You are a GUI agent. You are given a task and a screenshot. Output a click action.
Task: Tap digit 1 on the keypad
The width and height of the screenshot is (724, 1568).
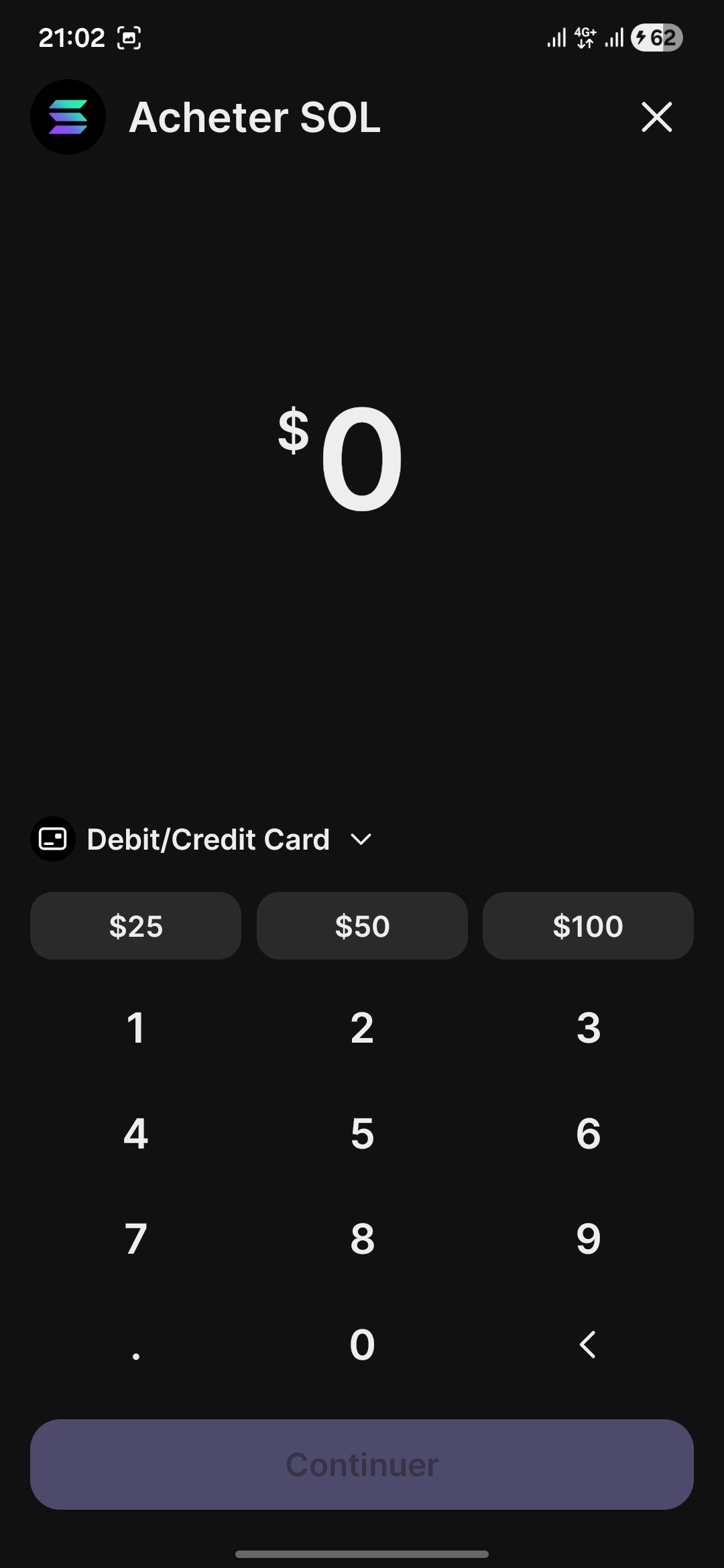[135, 1029]
